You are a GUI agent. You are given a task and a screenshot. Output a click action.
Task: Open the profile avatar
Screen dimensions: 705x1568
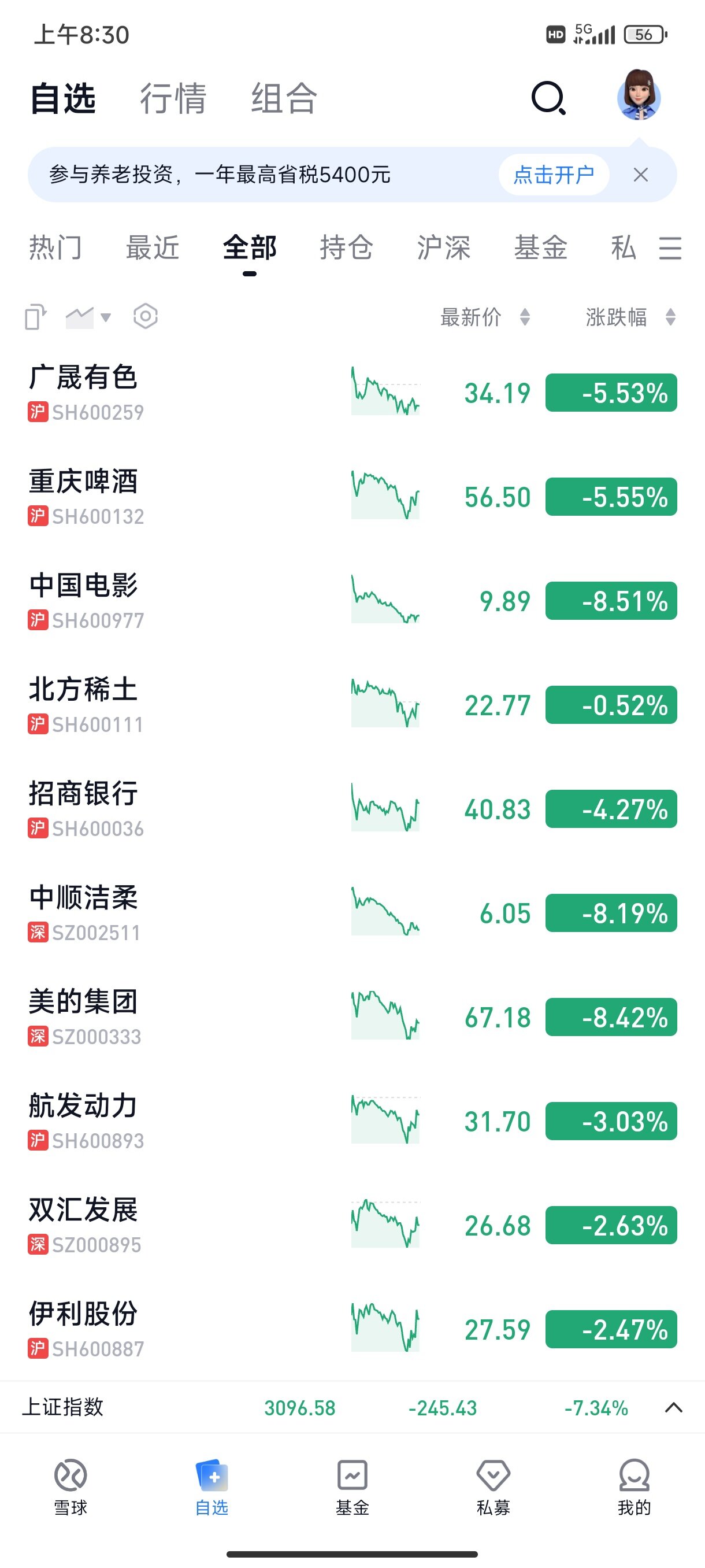(639, 95)
